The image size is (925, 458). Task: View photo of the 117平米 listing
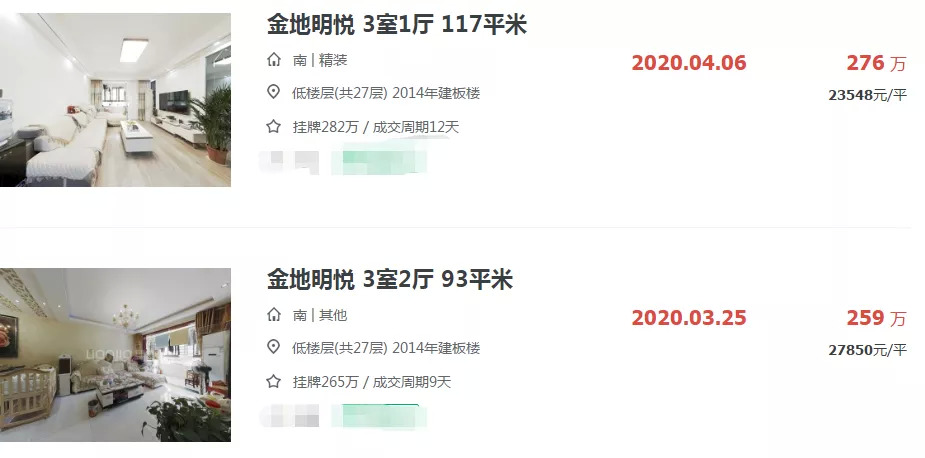tap(115, 100)
